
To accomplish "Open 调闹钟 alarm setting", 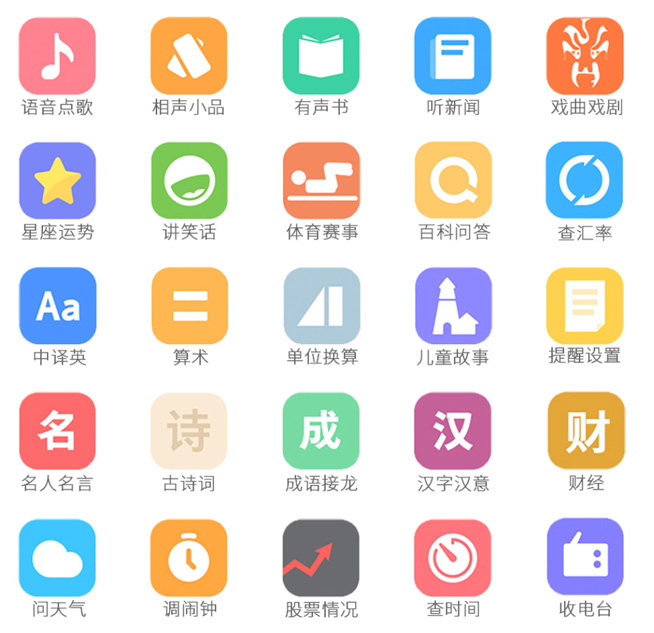I will 189,557.
